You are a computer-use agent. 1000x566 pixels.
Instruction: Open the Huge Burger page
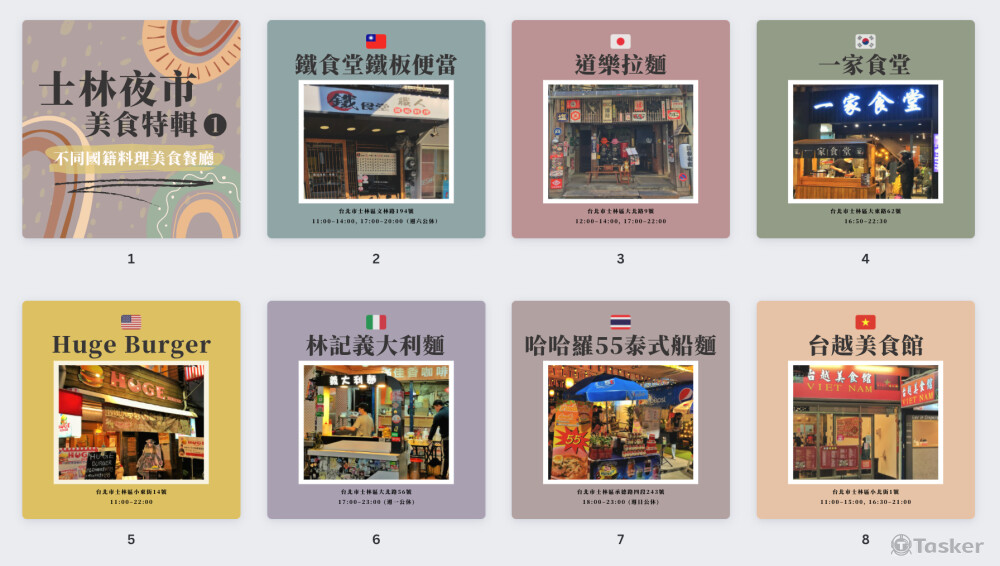click(131, 410)
